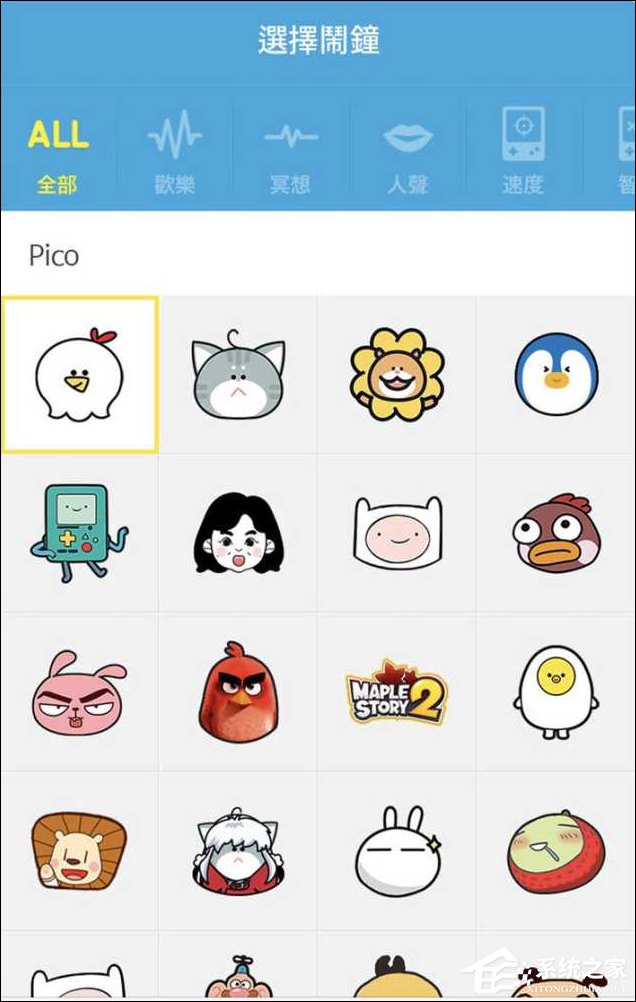The height and width of the screenshot is (1002, 636).
Task: Open the MapleStory 2 alarm
Action: 397,692
